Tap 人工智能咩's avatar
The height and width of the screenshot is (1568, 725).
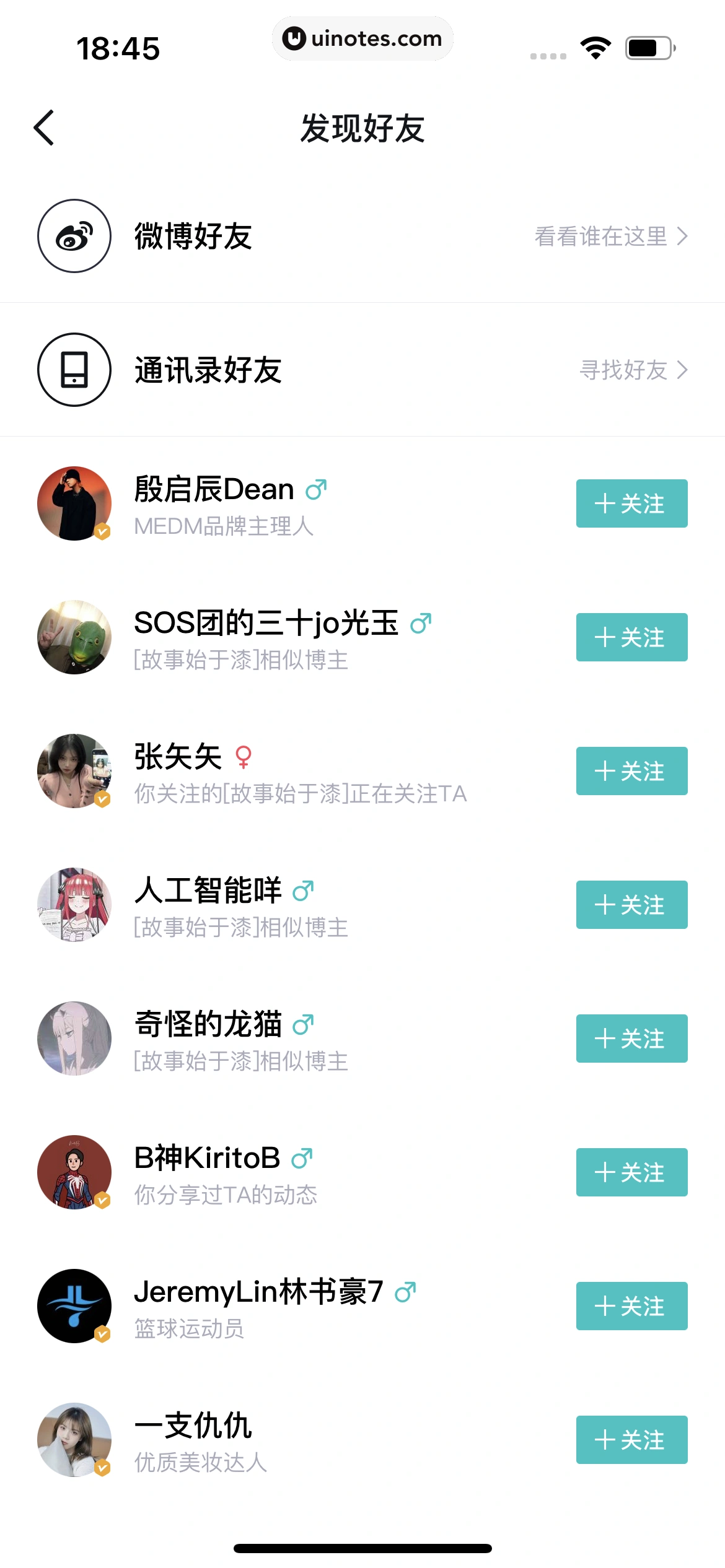pos(74,905)
